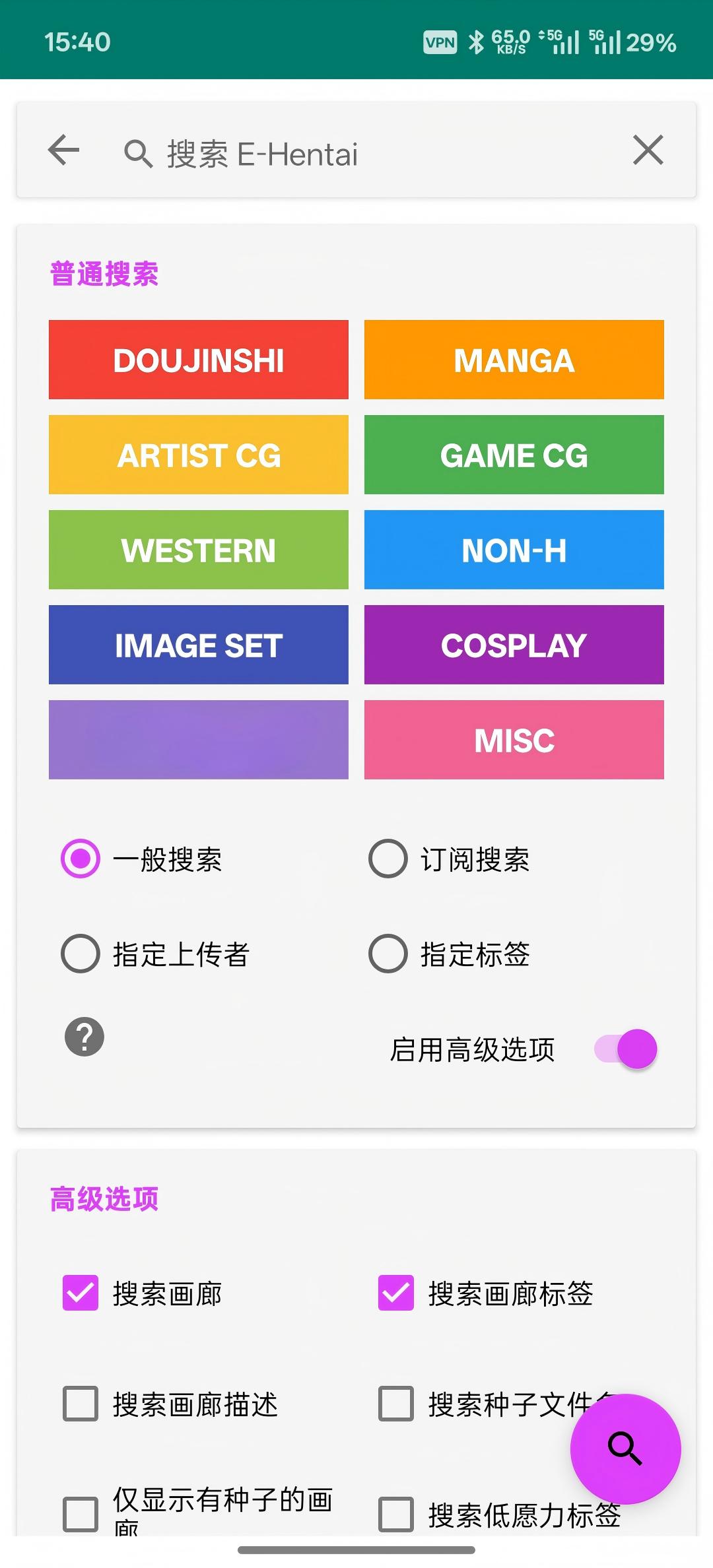Tap the magnifier icon inside the search bar
This screenshot has width=713, height=1568.
tap(137, 152)
